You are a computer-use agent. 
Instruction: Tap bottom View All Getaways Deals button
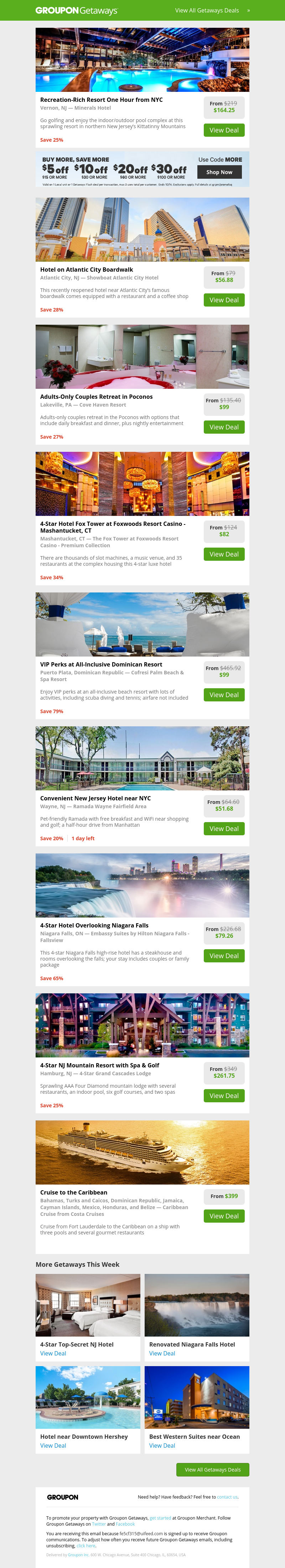coord(213,1470)
